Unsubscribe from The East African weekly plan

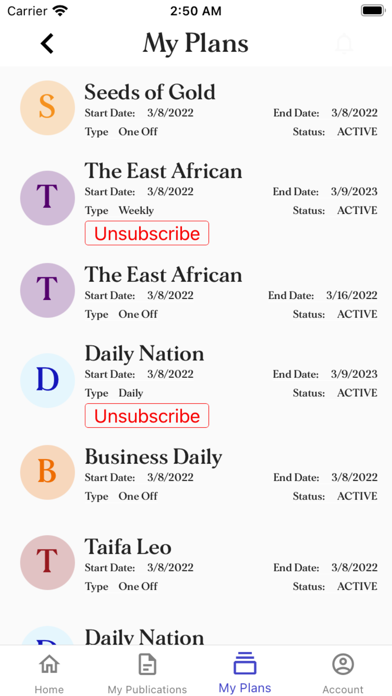coord(147,233)
